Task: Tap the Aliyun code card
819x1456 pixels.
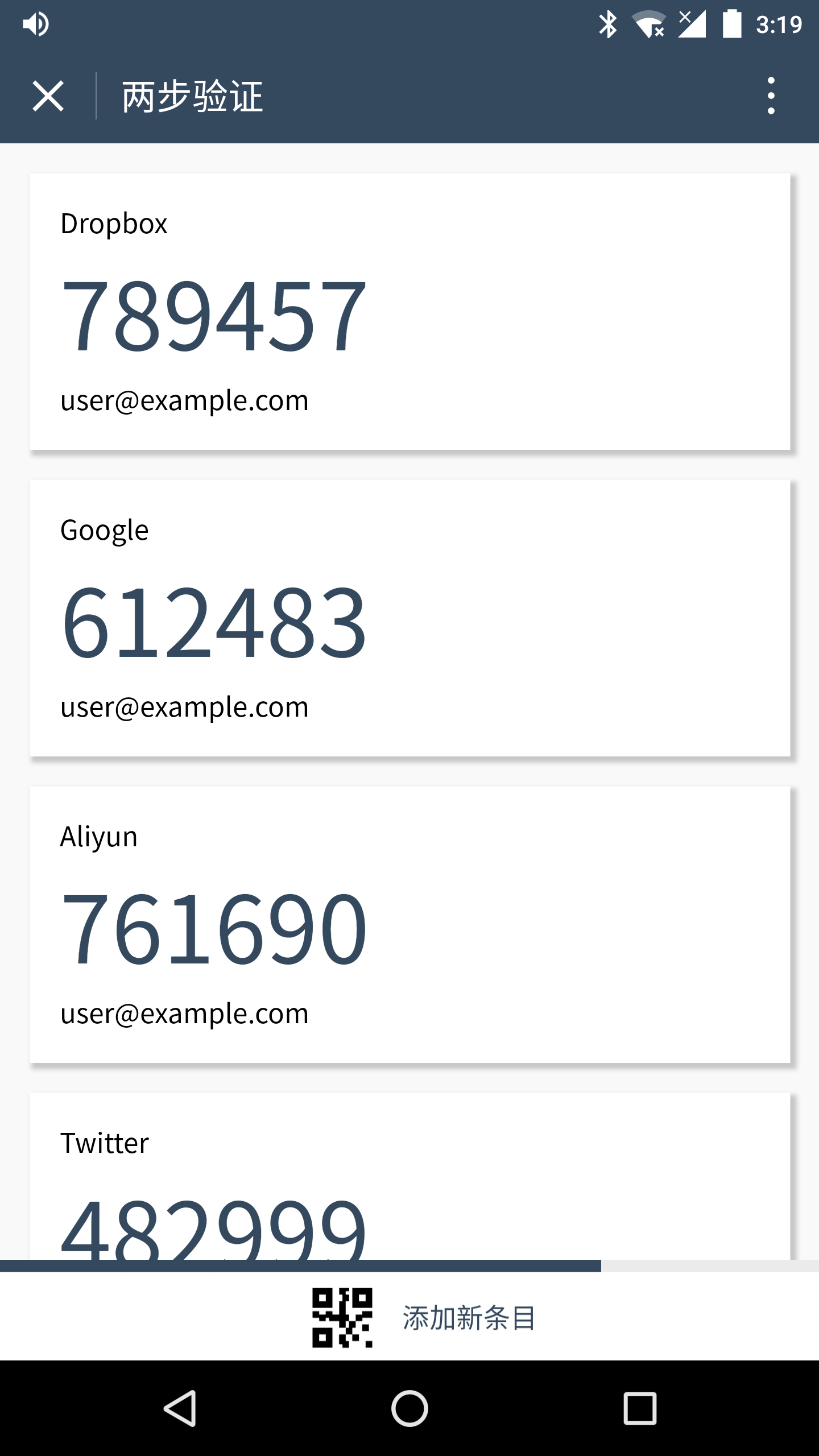Action: pos(409,925)
